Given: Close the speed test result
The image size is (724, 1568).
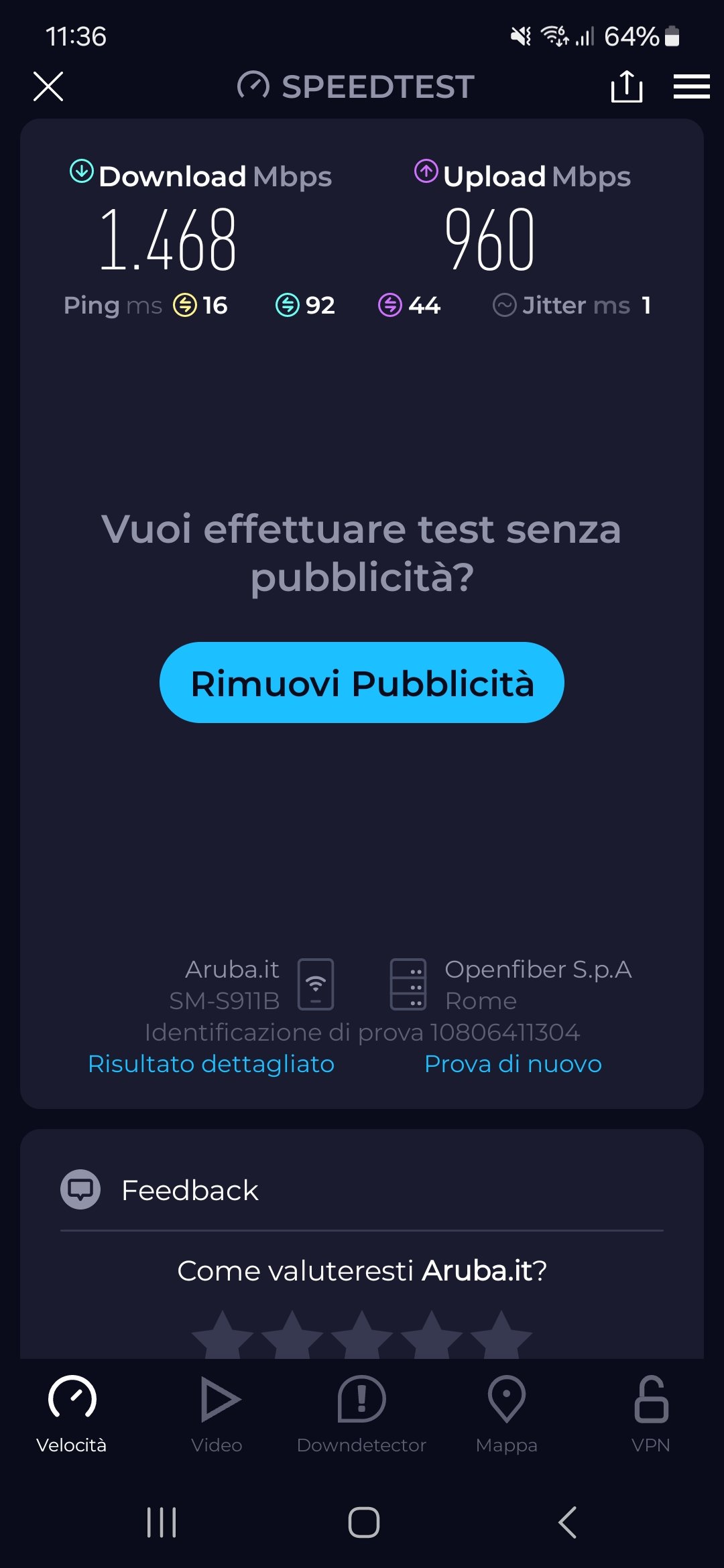Looking at the screenshot, I should click(x=48, y=86).
